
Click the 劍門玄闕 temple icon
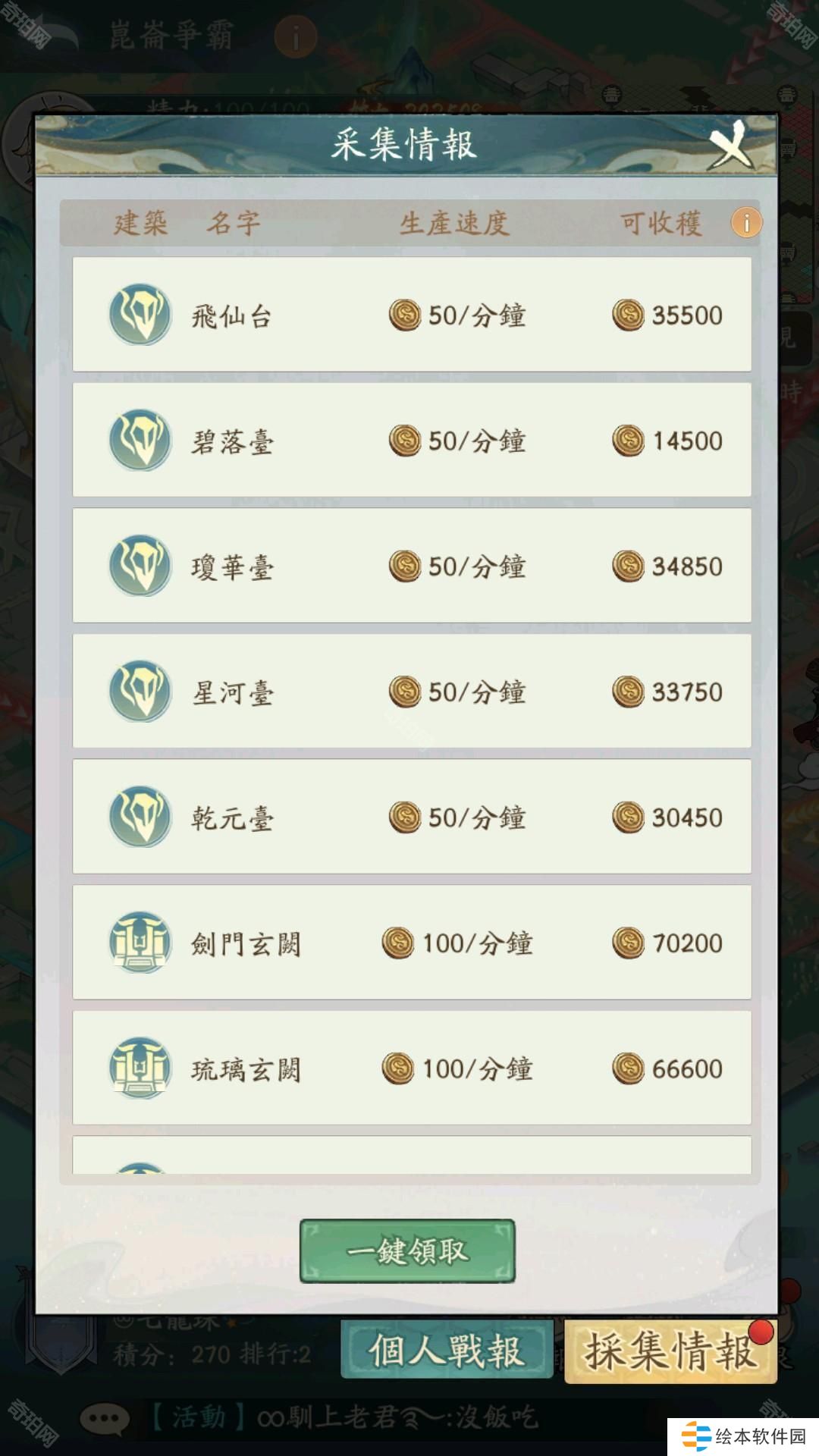tap(140, 943)
